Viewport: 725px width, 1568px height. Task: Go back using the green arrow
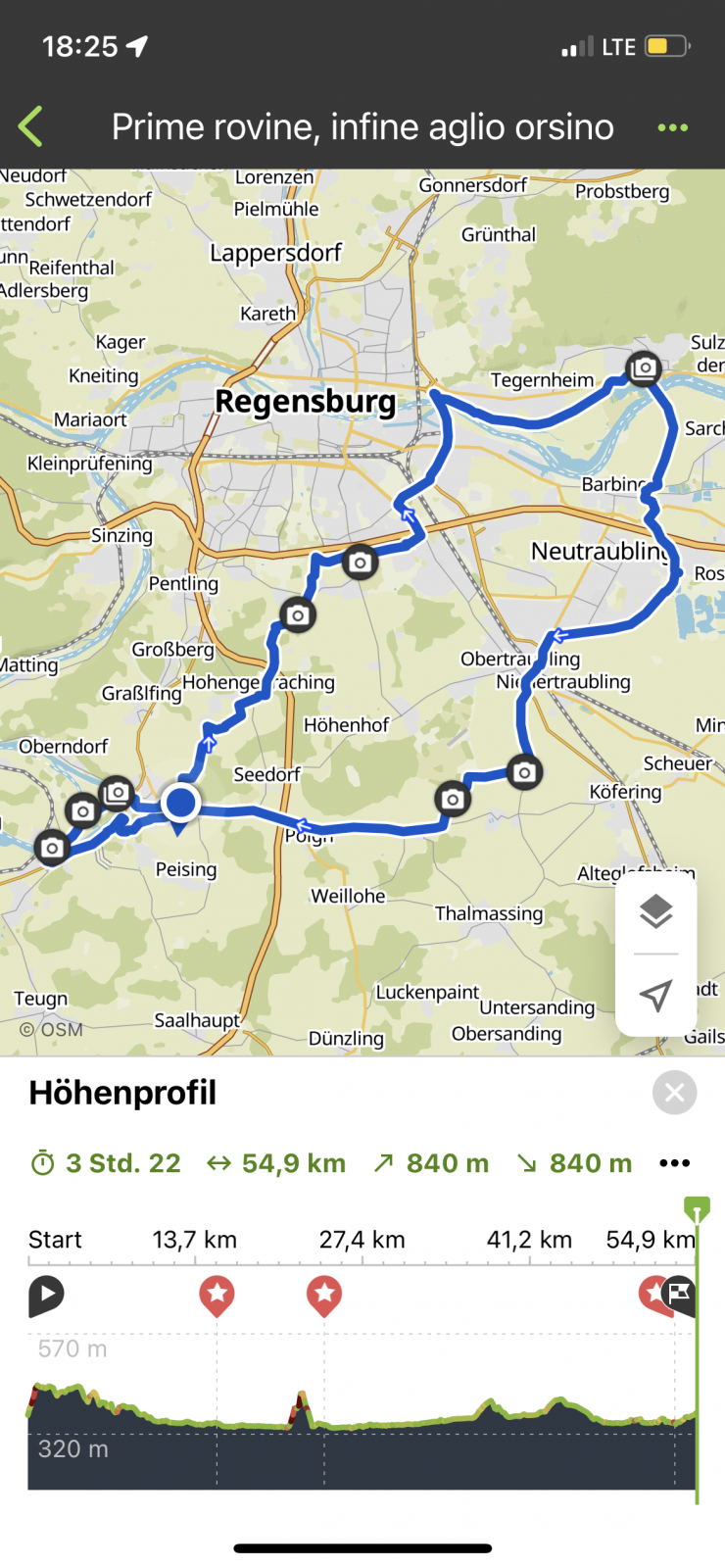[x=31, y=127]
